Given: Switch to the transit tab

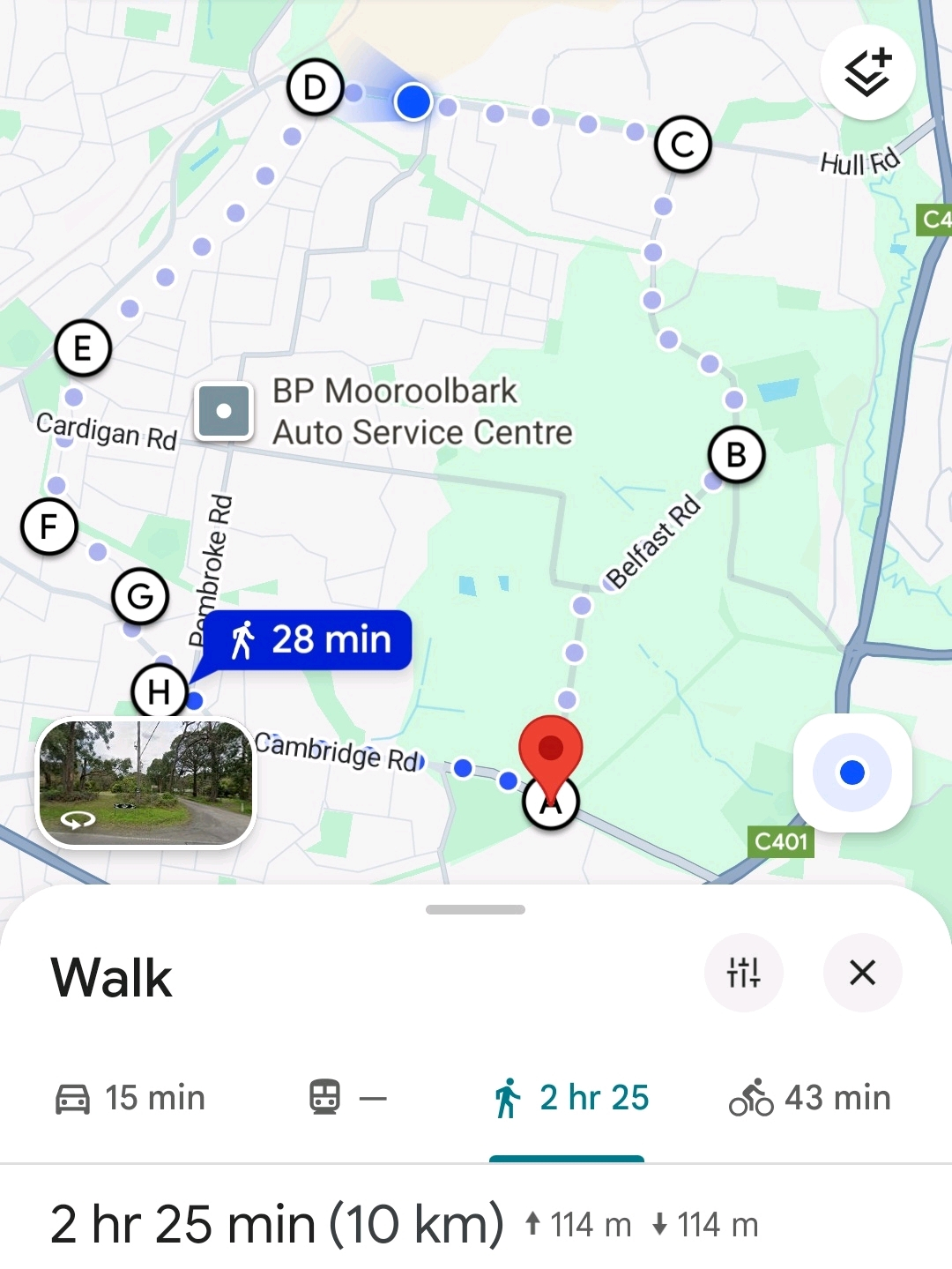Looking at the screenshot, I should [348, 1098].
